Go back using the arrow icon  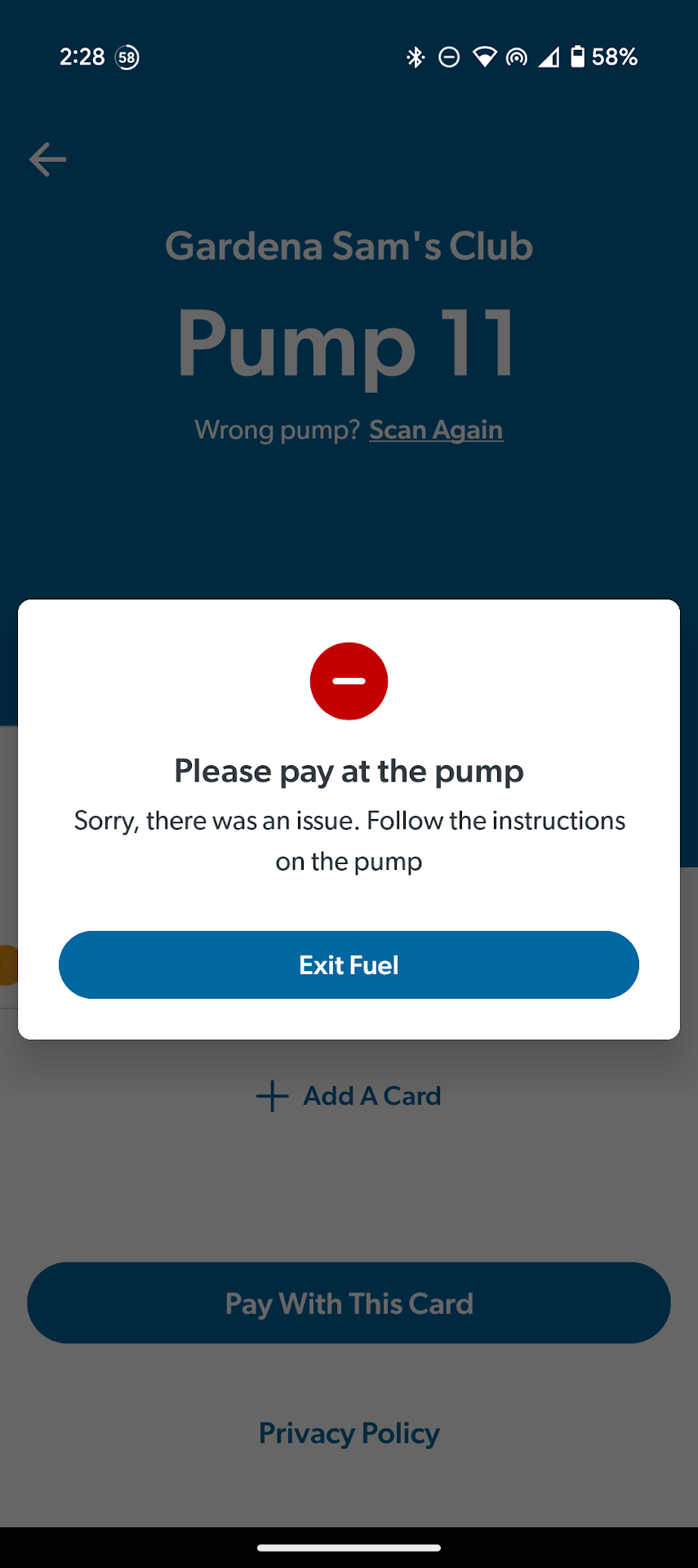point(47,159)
